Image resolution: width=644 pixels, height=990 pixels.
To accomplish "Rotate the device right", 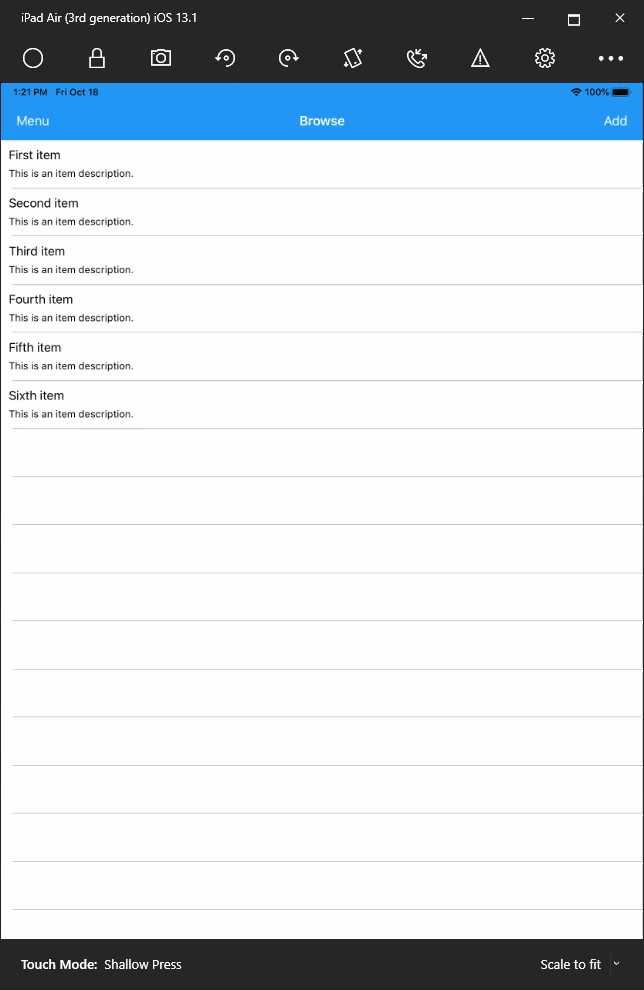I will coord(289,58).
